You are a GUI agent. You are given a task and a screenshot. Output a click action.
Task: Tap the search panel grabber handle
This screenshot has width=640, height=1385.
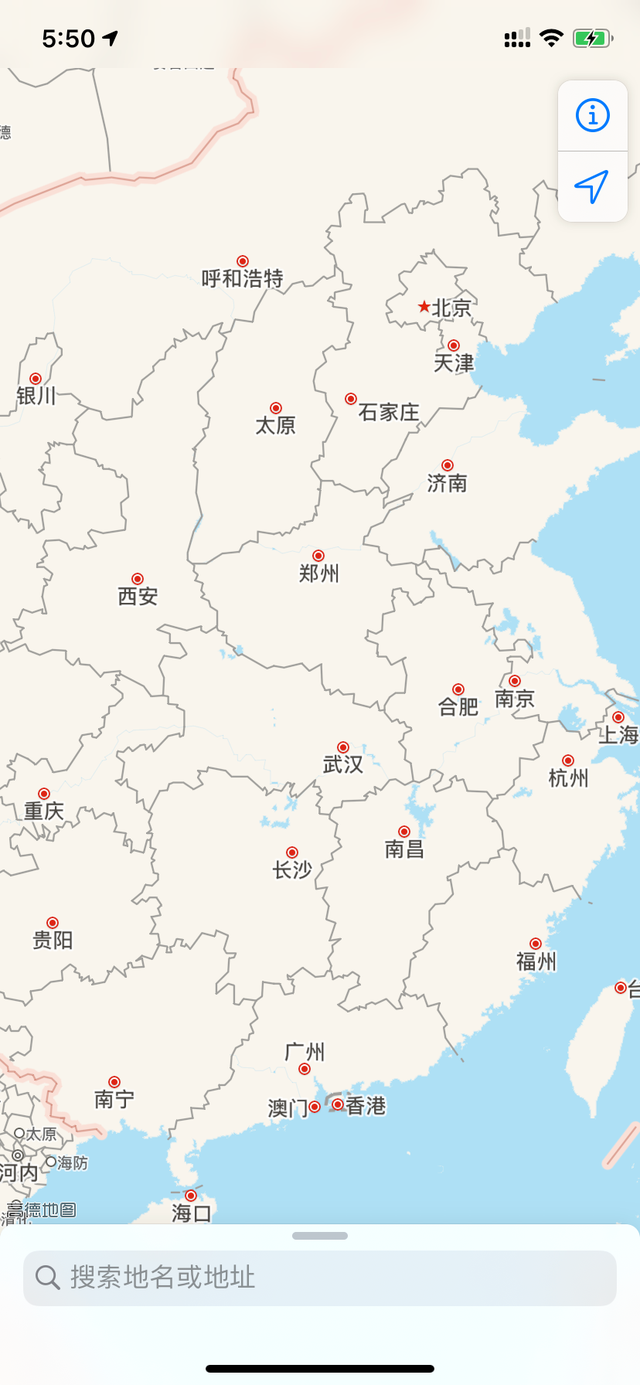[320, 1236]
